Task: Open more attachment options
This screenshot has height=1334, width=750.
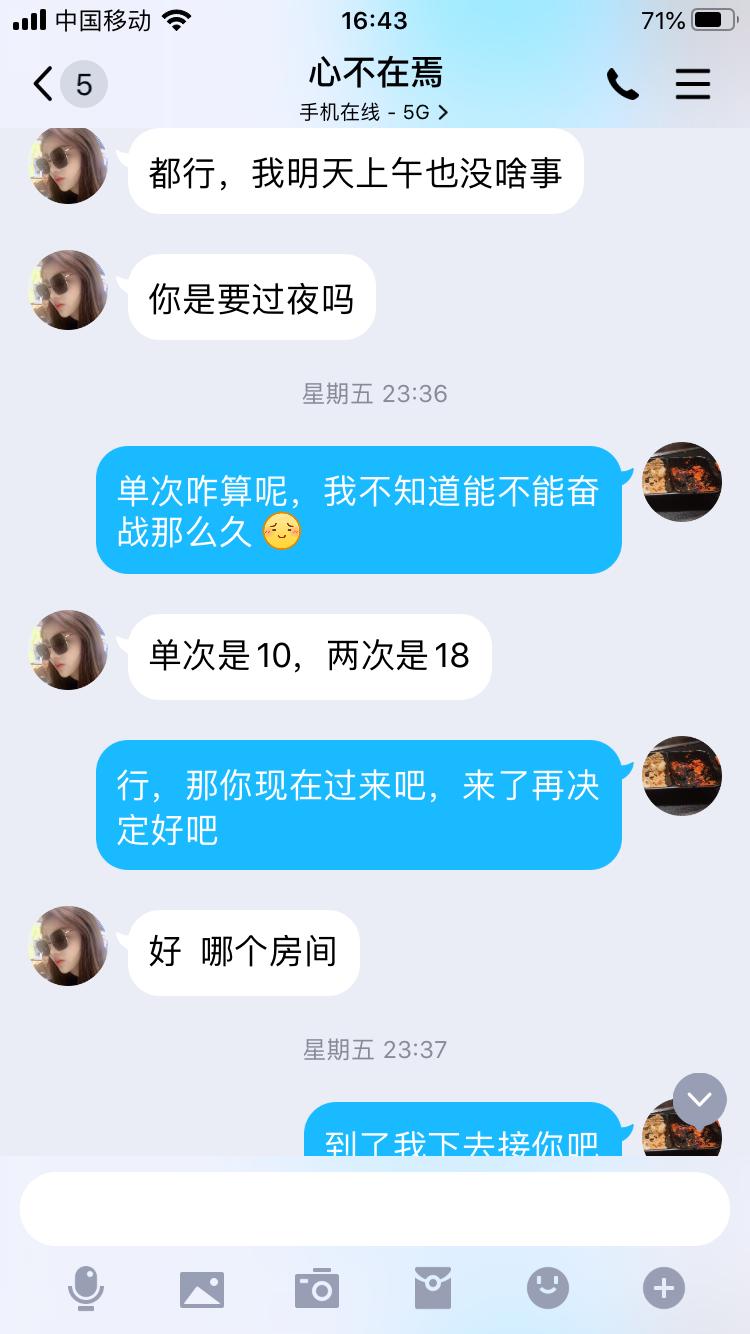Action: pos(664,1288)
